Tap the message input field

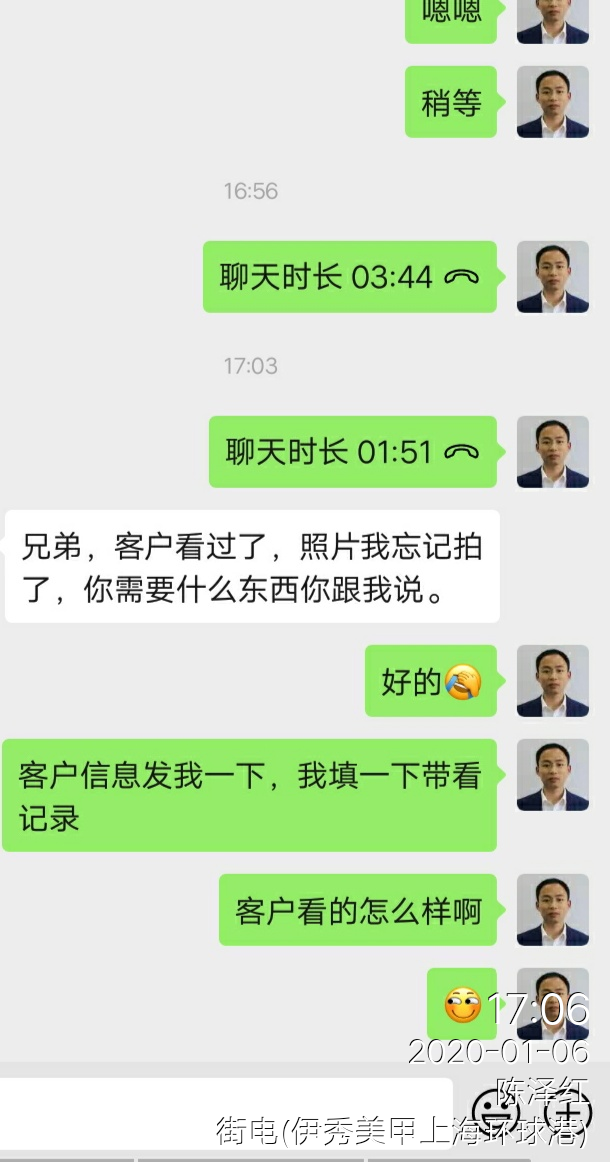[x=225, y=1112]
